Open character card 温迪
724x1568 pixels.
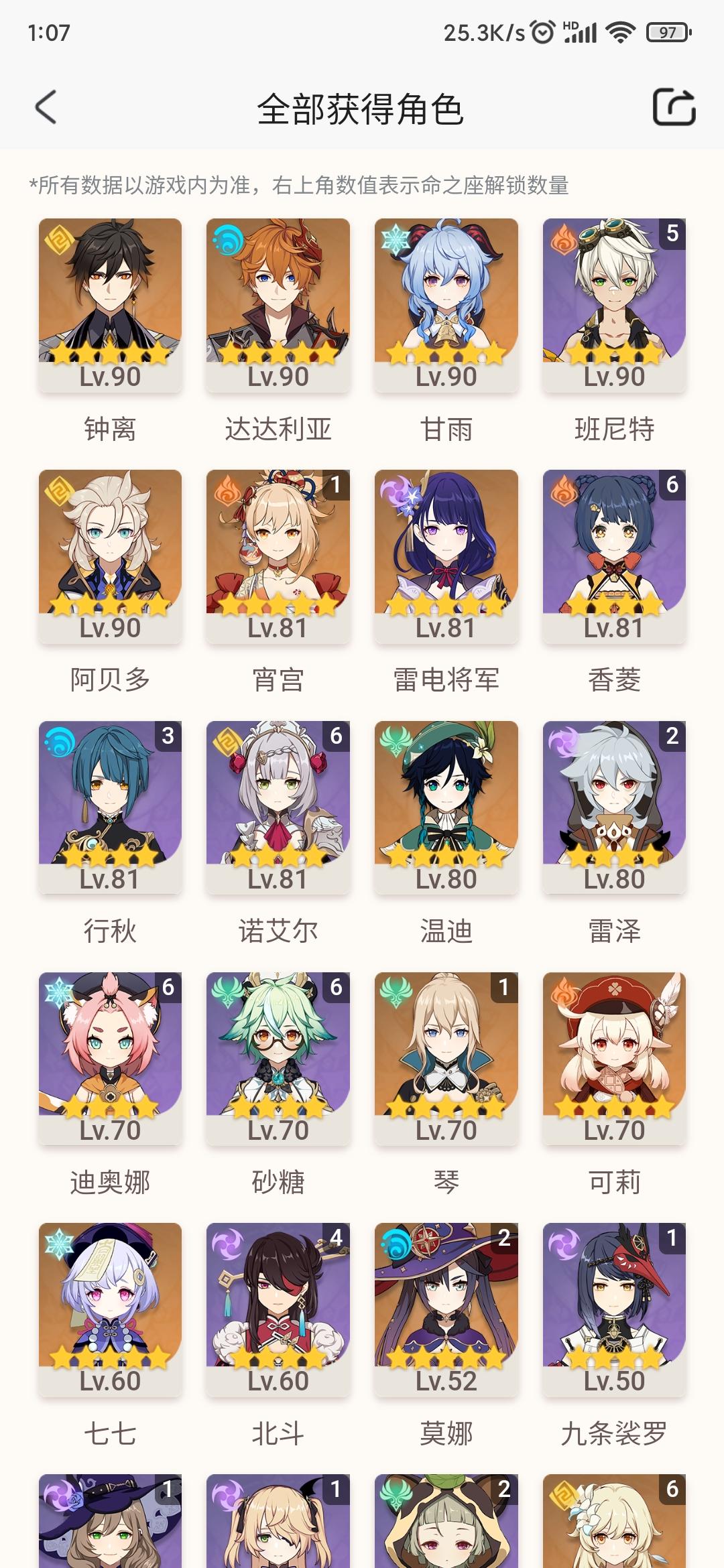pos(446,807)
